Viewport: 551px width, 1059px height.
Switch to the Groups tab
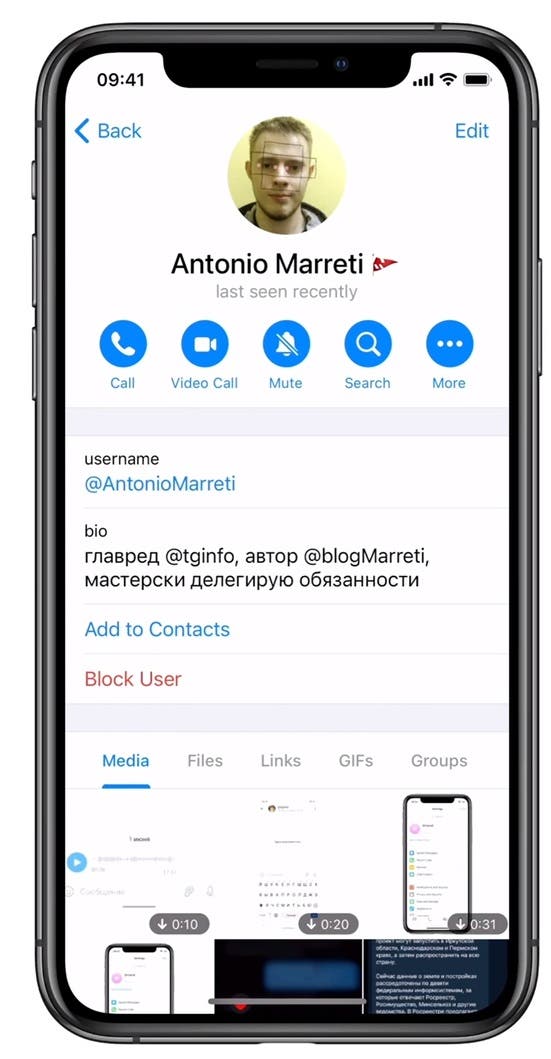(439, 760)
